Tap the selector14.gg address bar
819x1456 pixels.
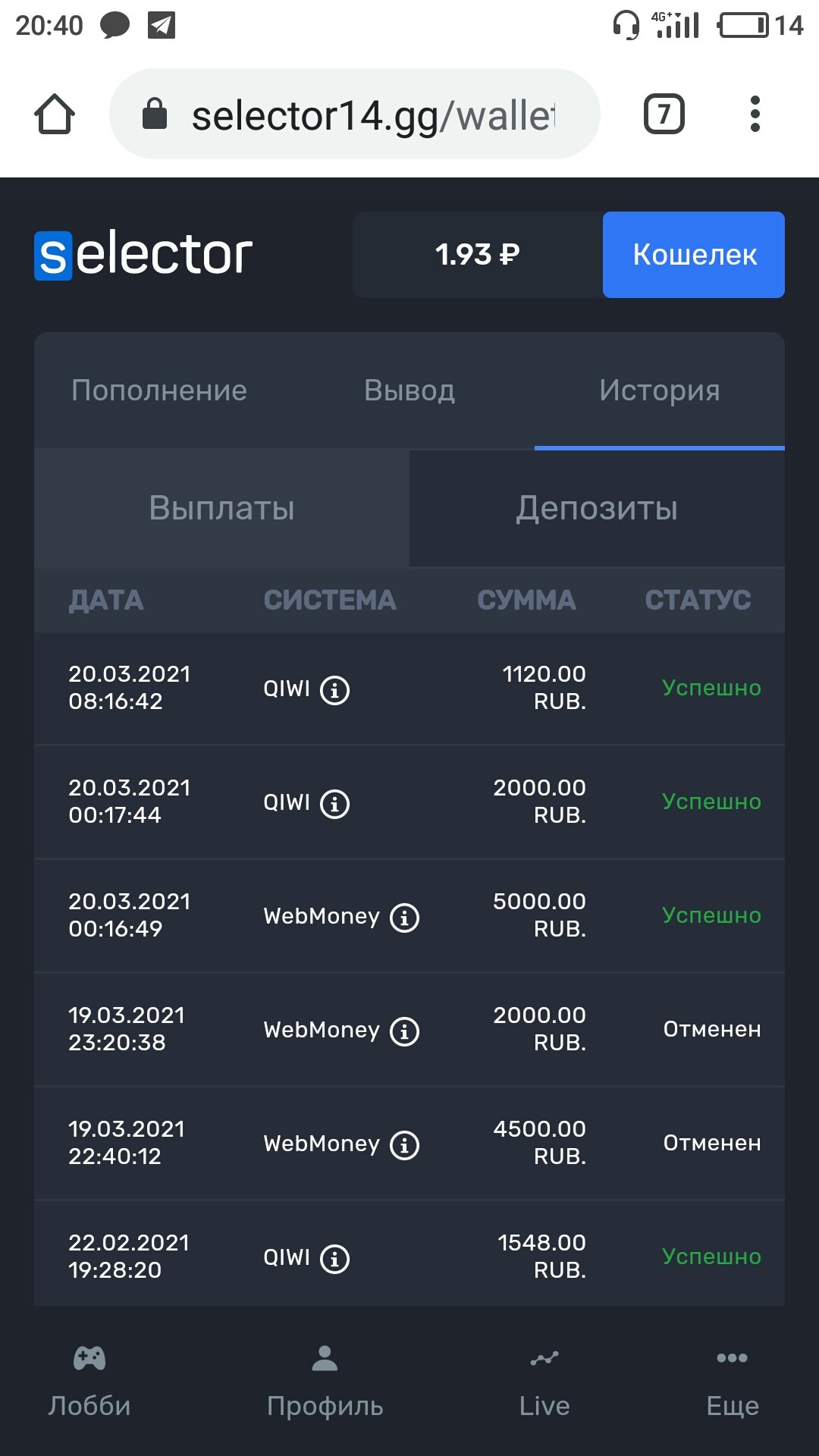click(355, 115)
